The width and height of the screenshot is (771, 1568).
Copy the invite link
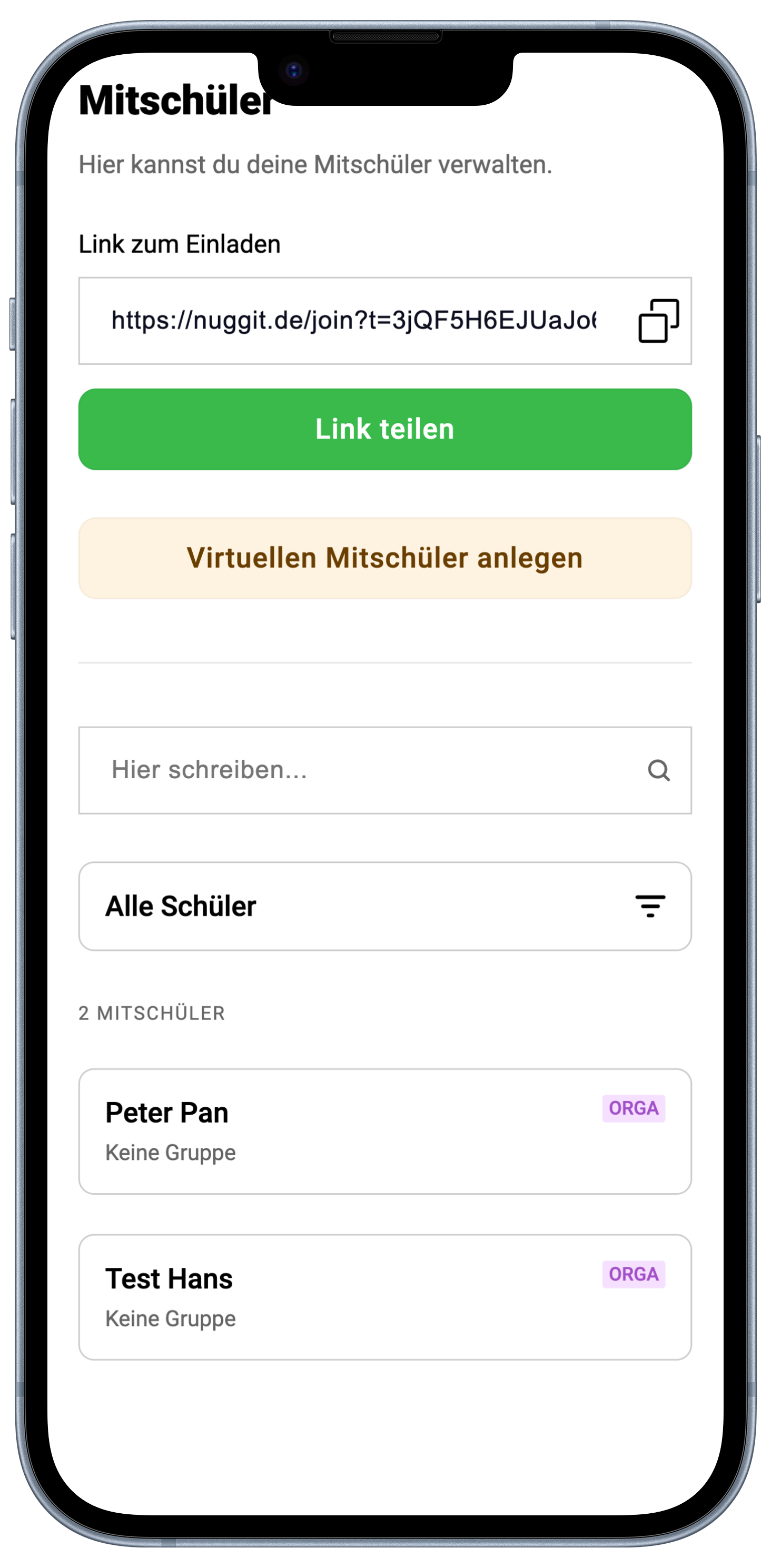(x=658, y=321)
